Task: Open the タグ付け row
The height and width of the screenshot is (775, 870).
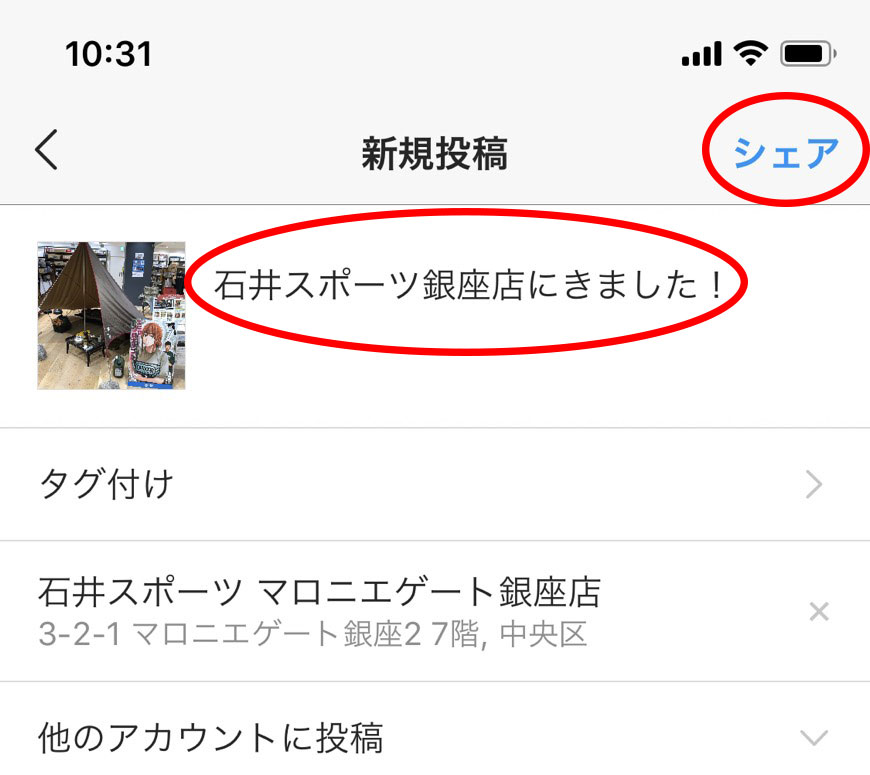Action: (x=434, y=485)
